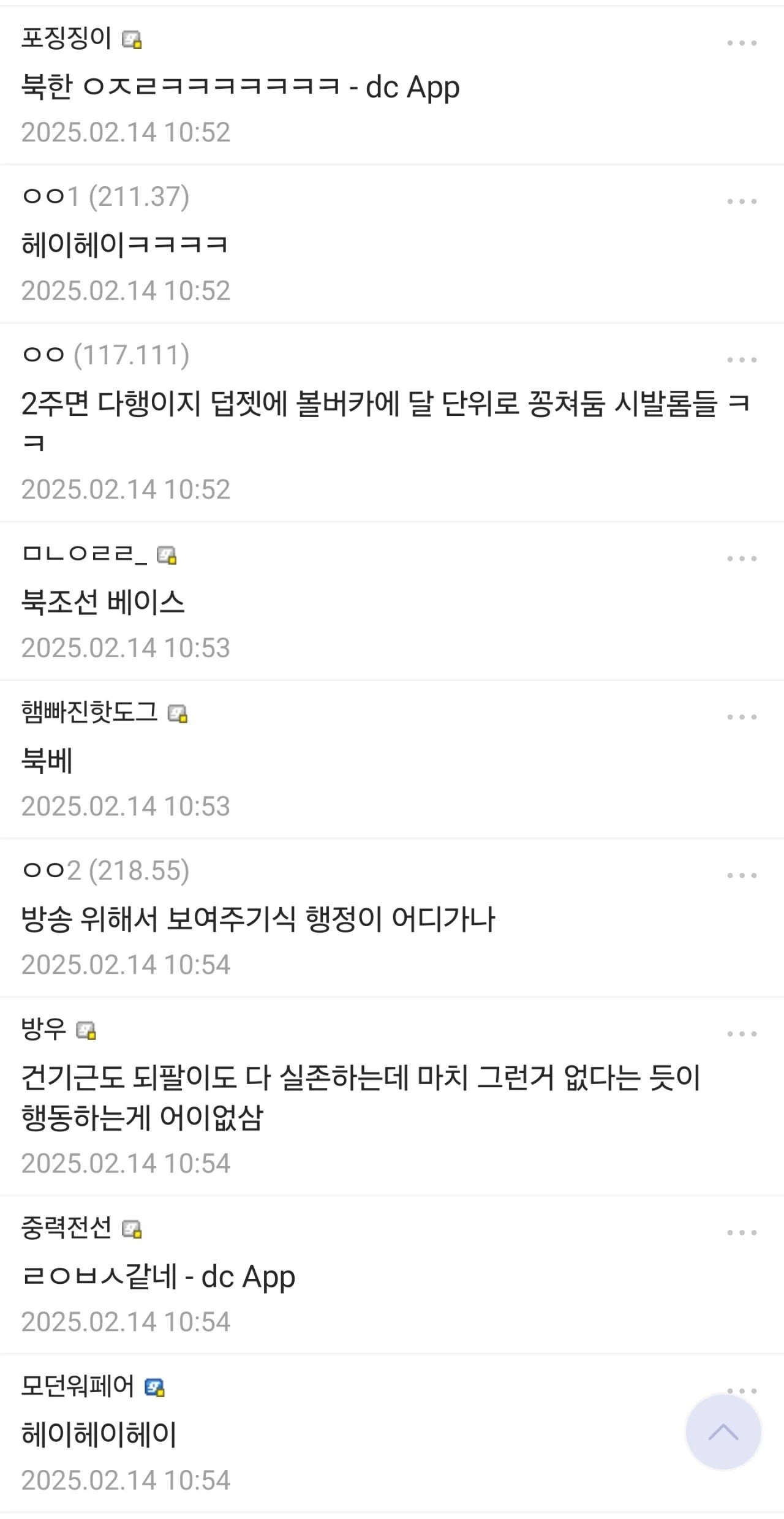Open the options menu on 햄빠진핫도그's comment

click(x=742, y=717)
